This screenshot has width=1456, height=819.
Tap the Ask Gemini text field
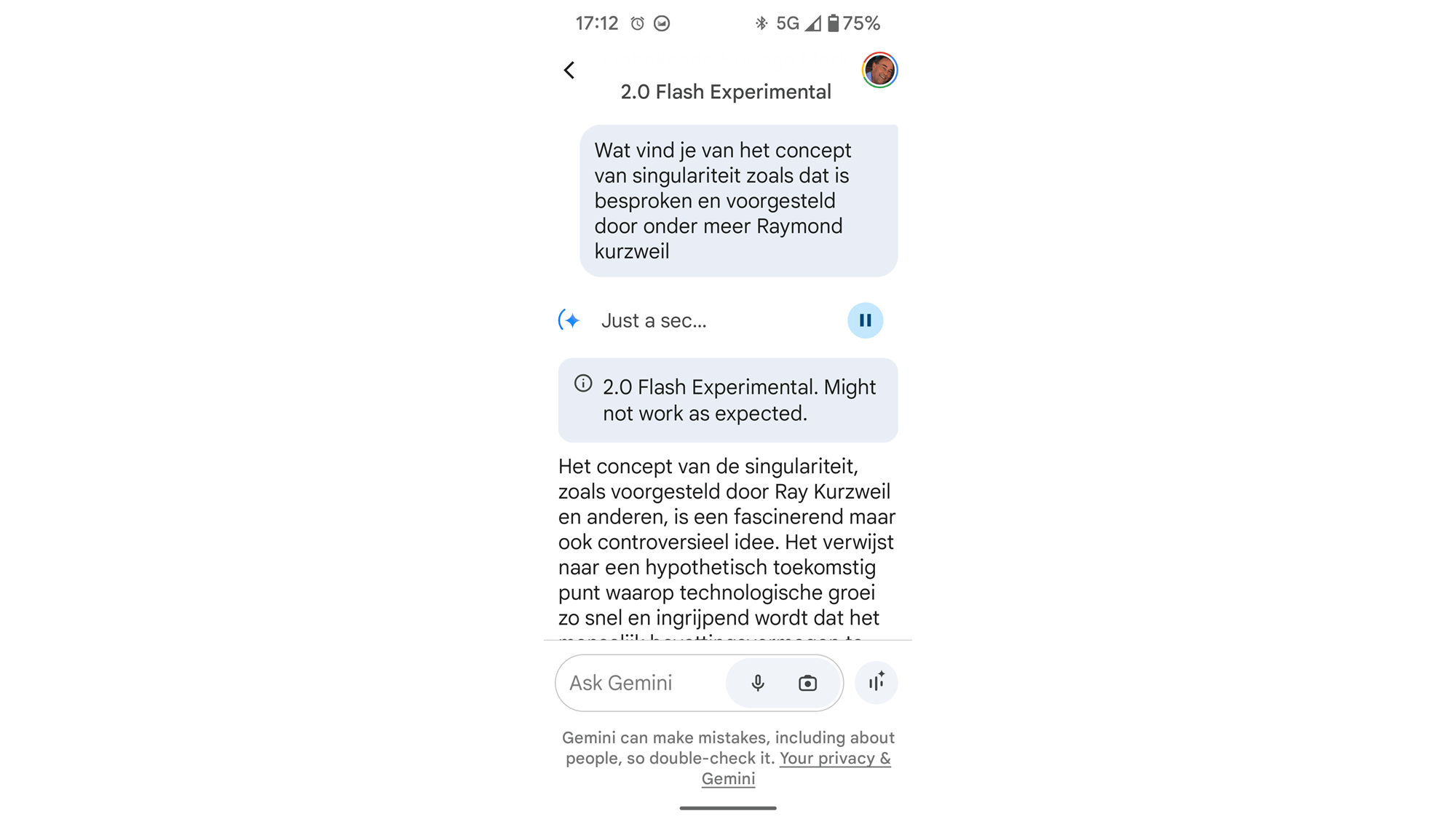pos(641,683)
